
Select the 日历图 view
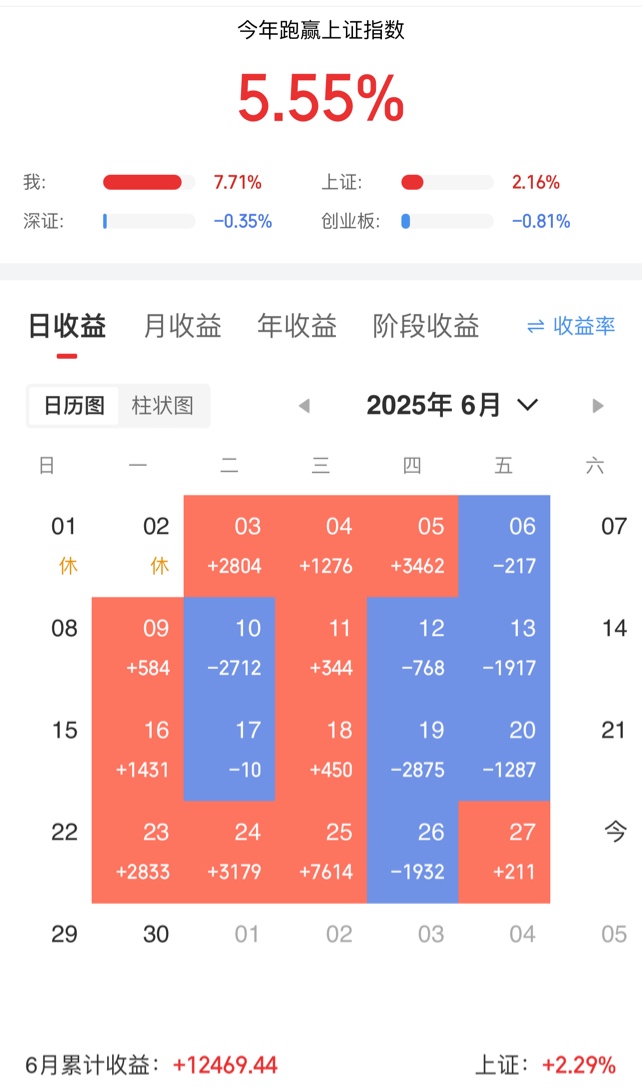pyautogui.click(x=74, y=405)
